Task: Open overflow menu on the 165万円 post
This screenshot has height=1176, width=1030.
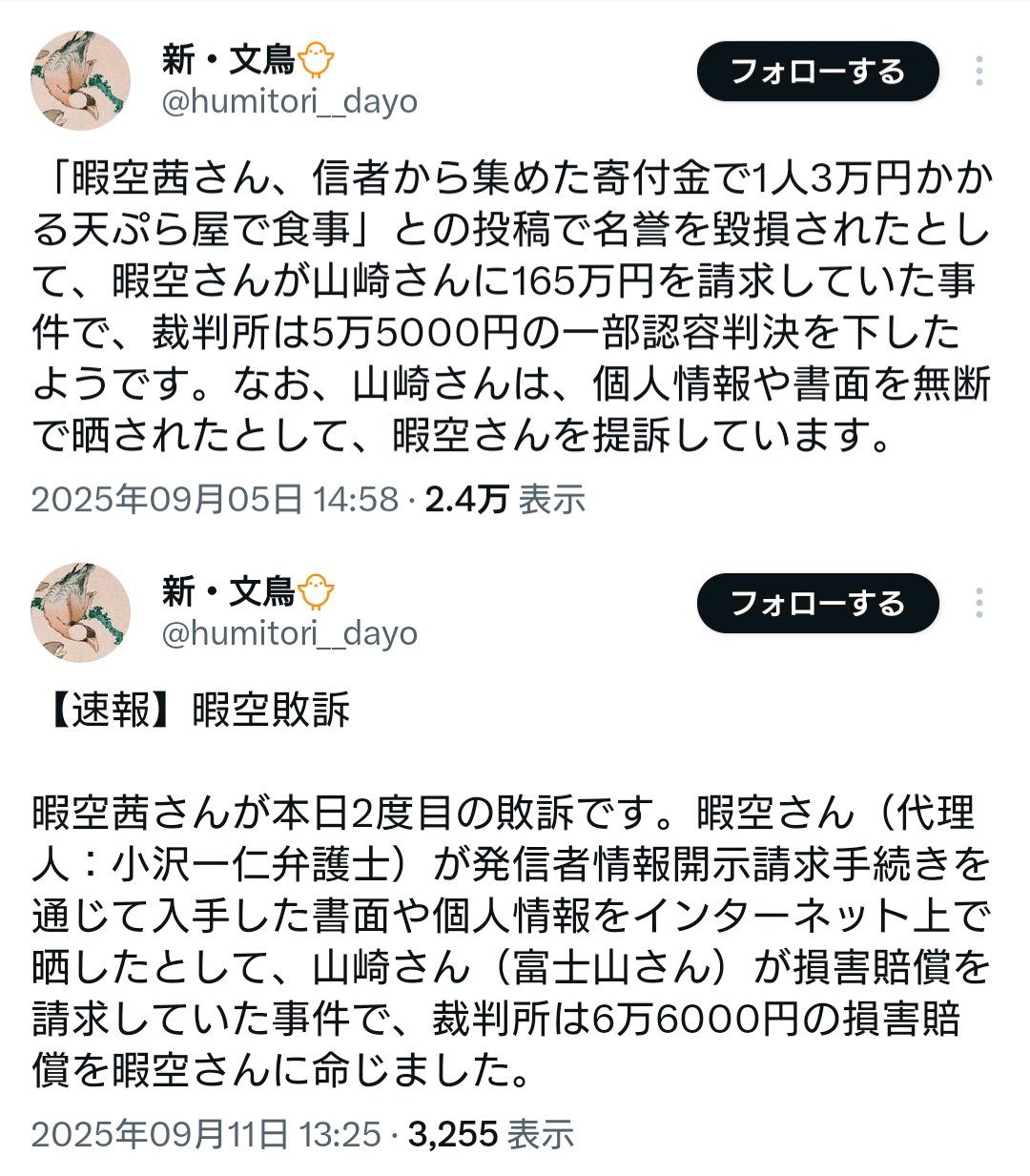Action: (x=979, y=72)
